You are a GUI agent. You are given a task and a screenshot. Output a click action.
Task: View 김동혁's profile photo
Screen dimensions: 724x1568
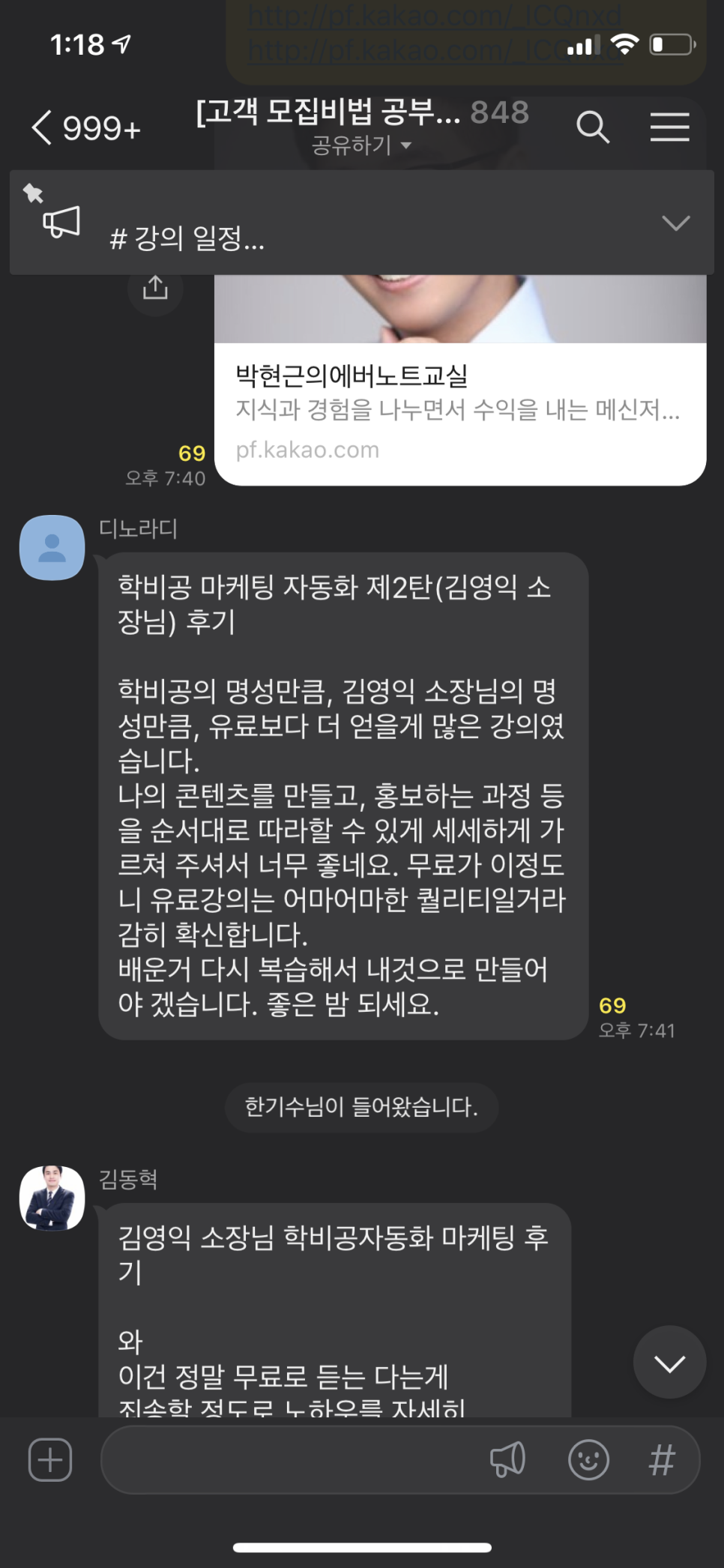click(52, 1198)
